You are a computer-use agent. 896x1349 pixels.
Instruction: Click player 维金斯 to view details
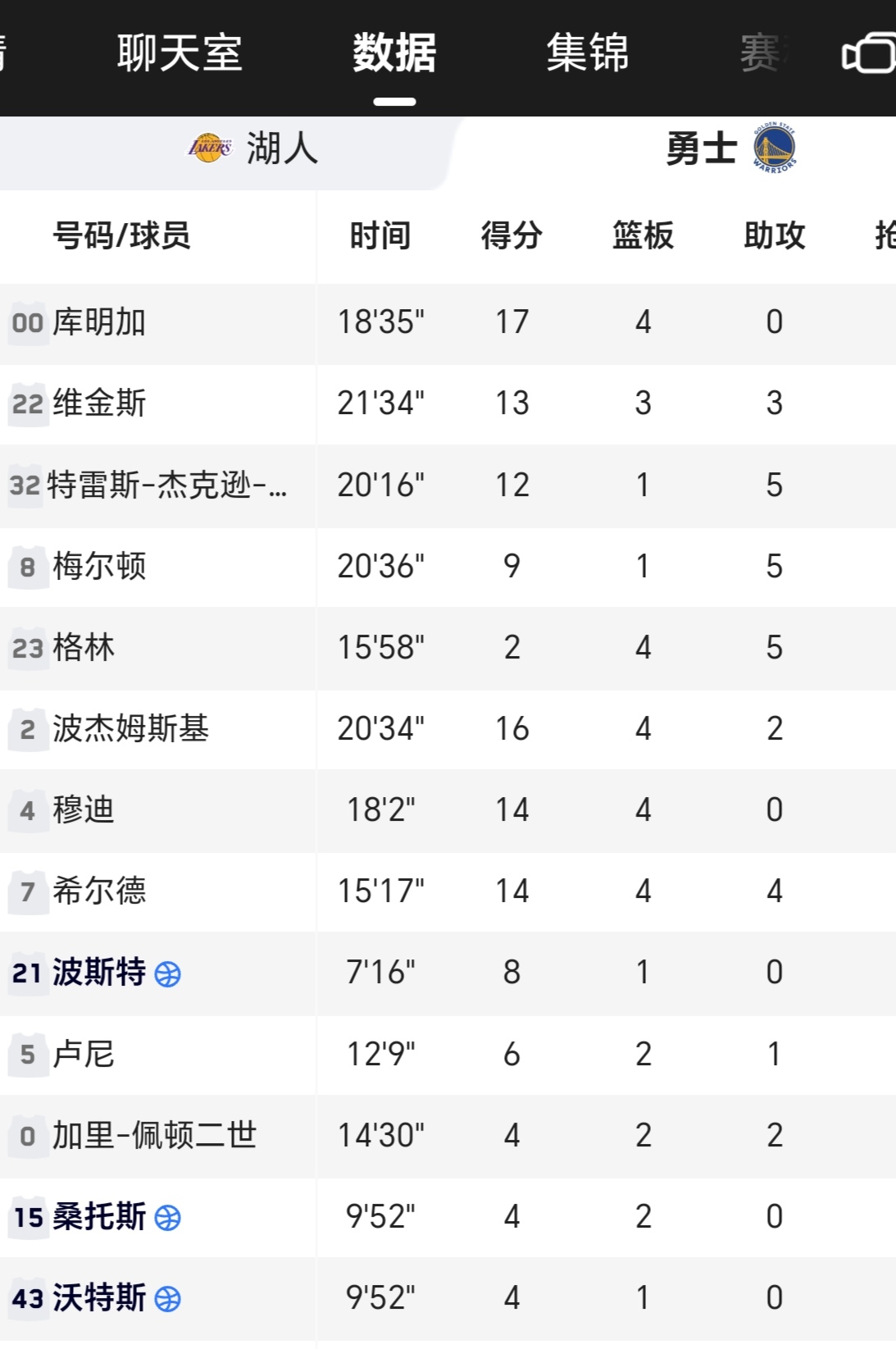[98, 403]
